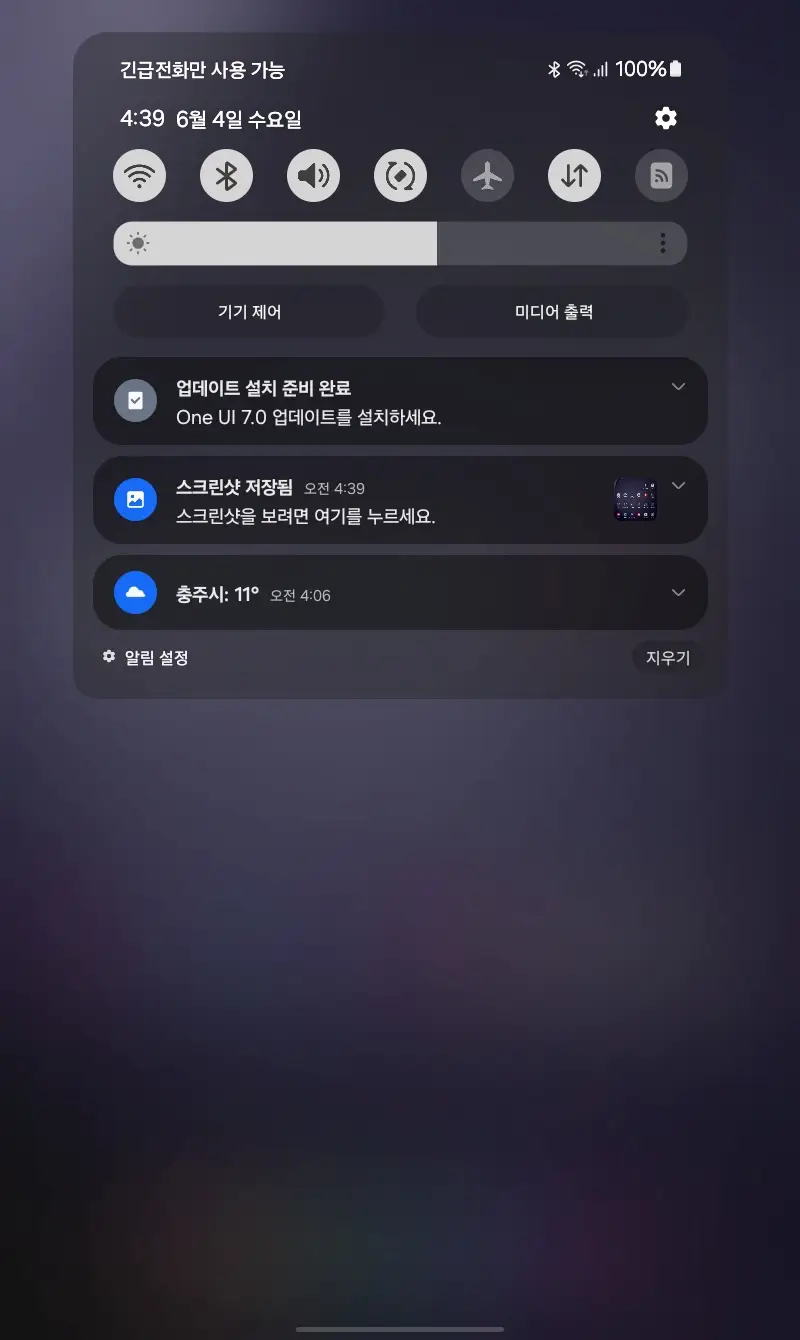Tap the brightness slider to adjust brightness
The height and width of the screenshot is (1340, 800).
(x=380, y=244)
